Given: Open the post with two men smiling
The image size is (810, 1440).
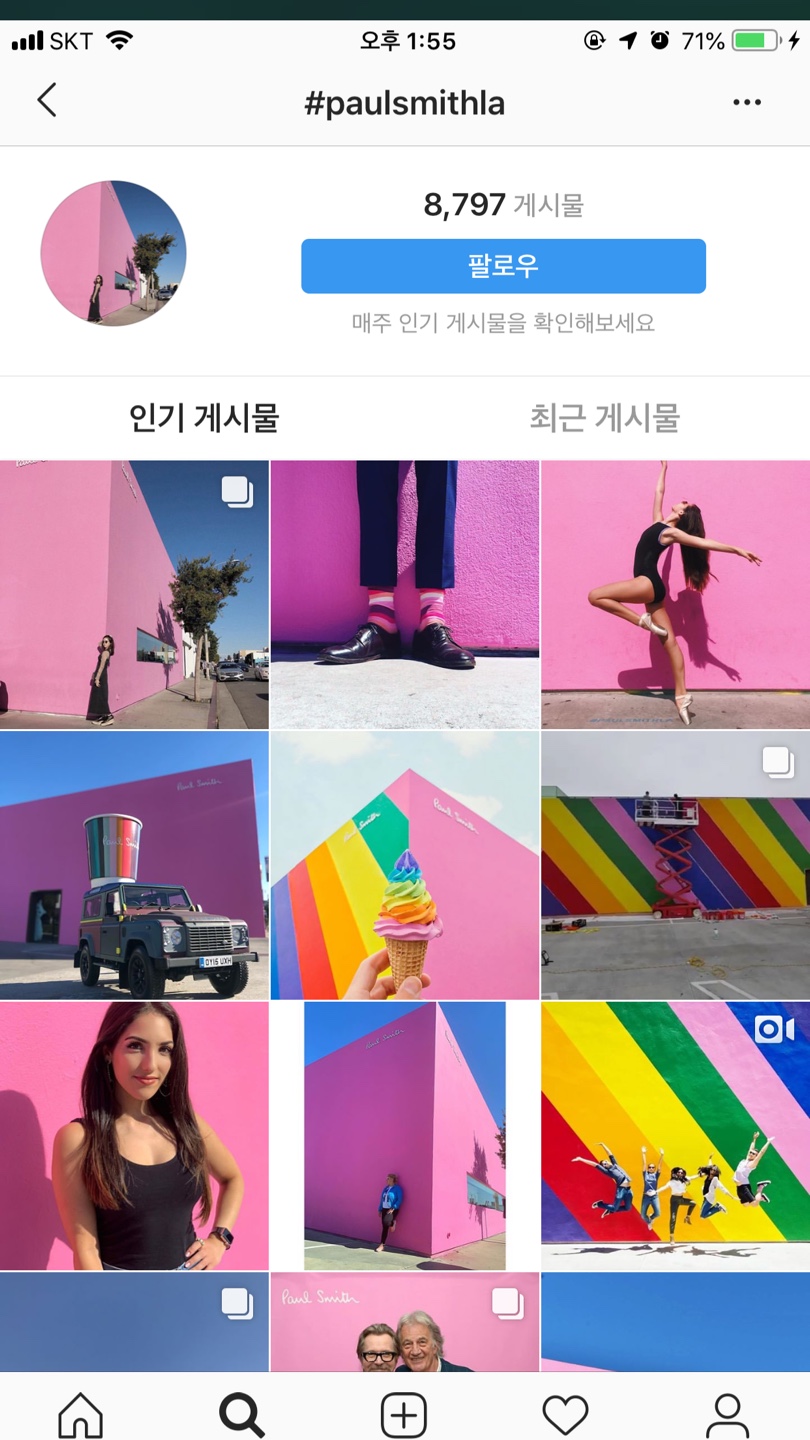Looking at the screenshot, I should [x=404, y=1322].
